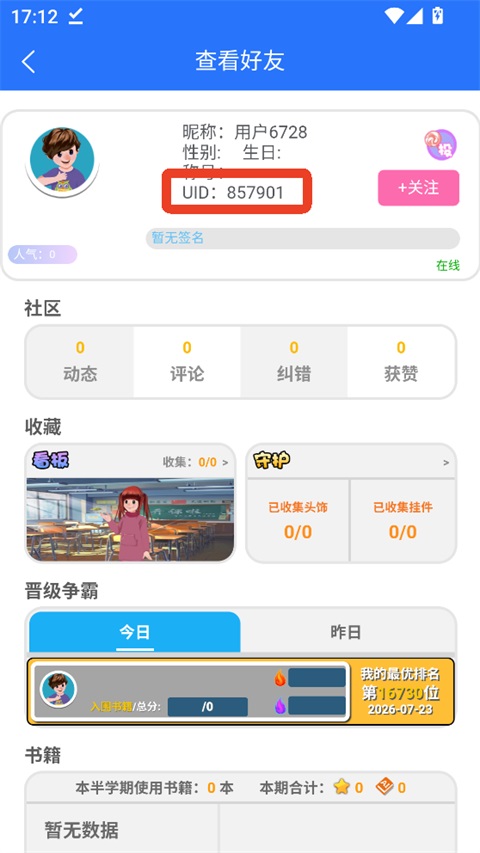480x853 pixels.
Task: Open 已收集头饰 collected headwear
Action: tap(298, 520)
